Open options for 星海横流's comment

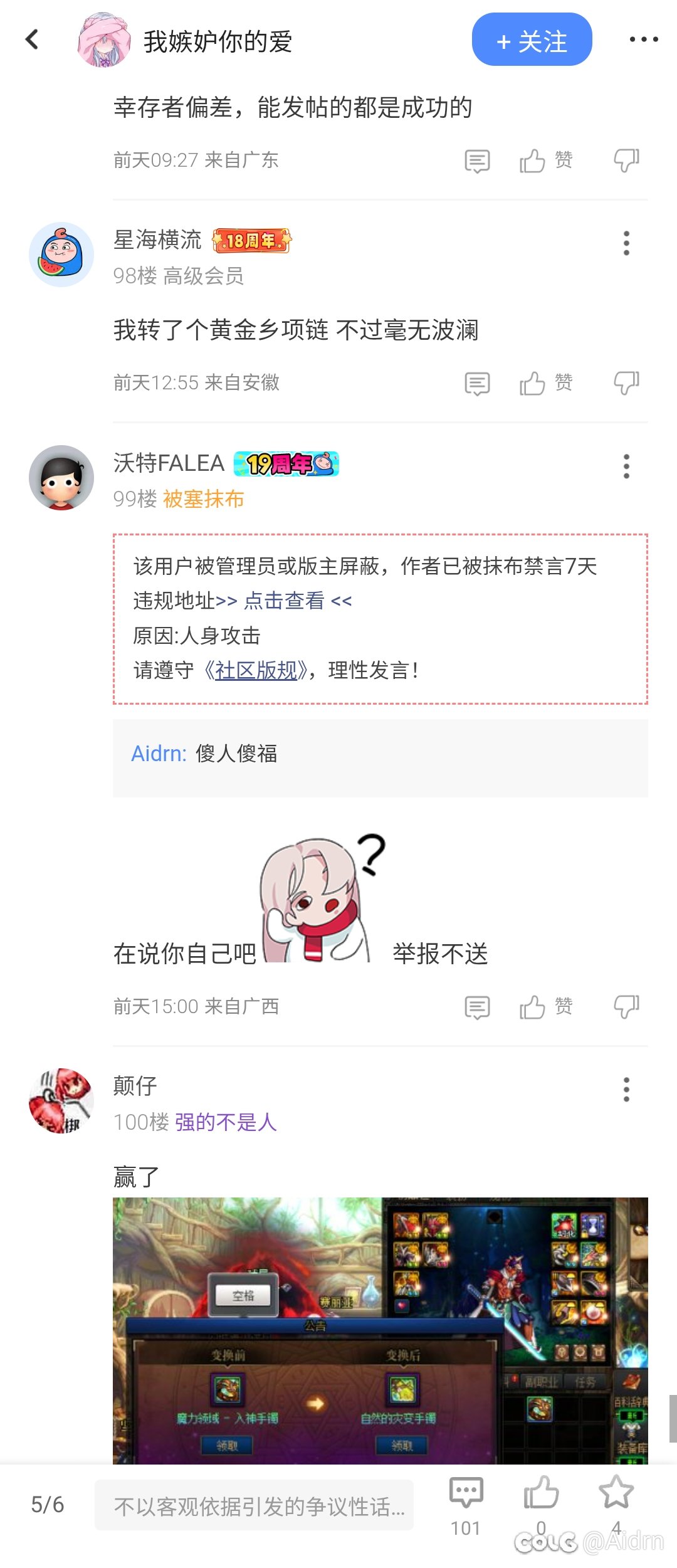tap(626, 243)
